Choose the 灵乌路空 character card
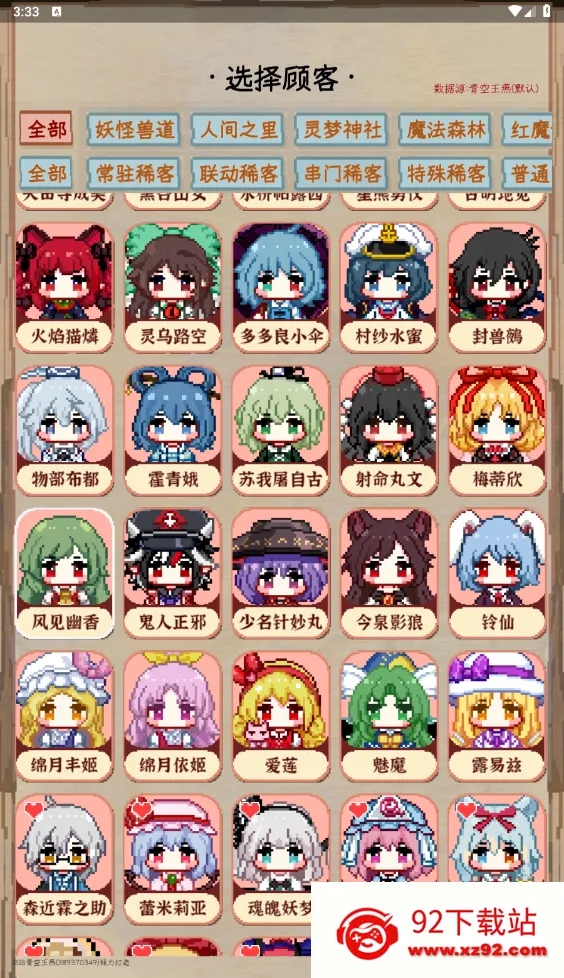The height and width of the screenshot is (978, 564). tap(173, 288)
